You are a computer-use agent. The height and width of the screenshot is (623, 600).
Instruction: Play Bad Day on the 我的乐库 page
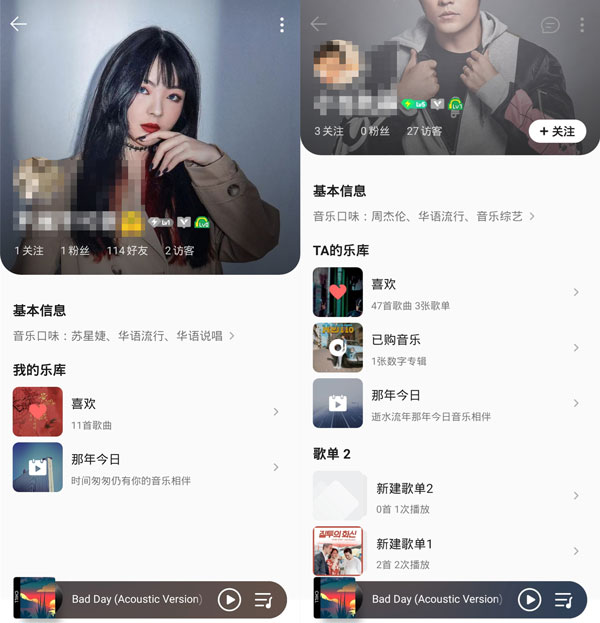point(229,600)
